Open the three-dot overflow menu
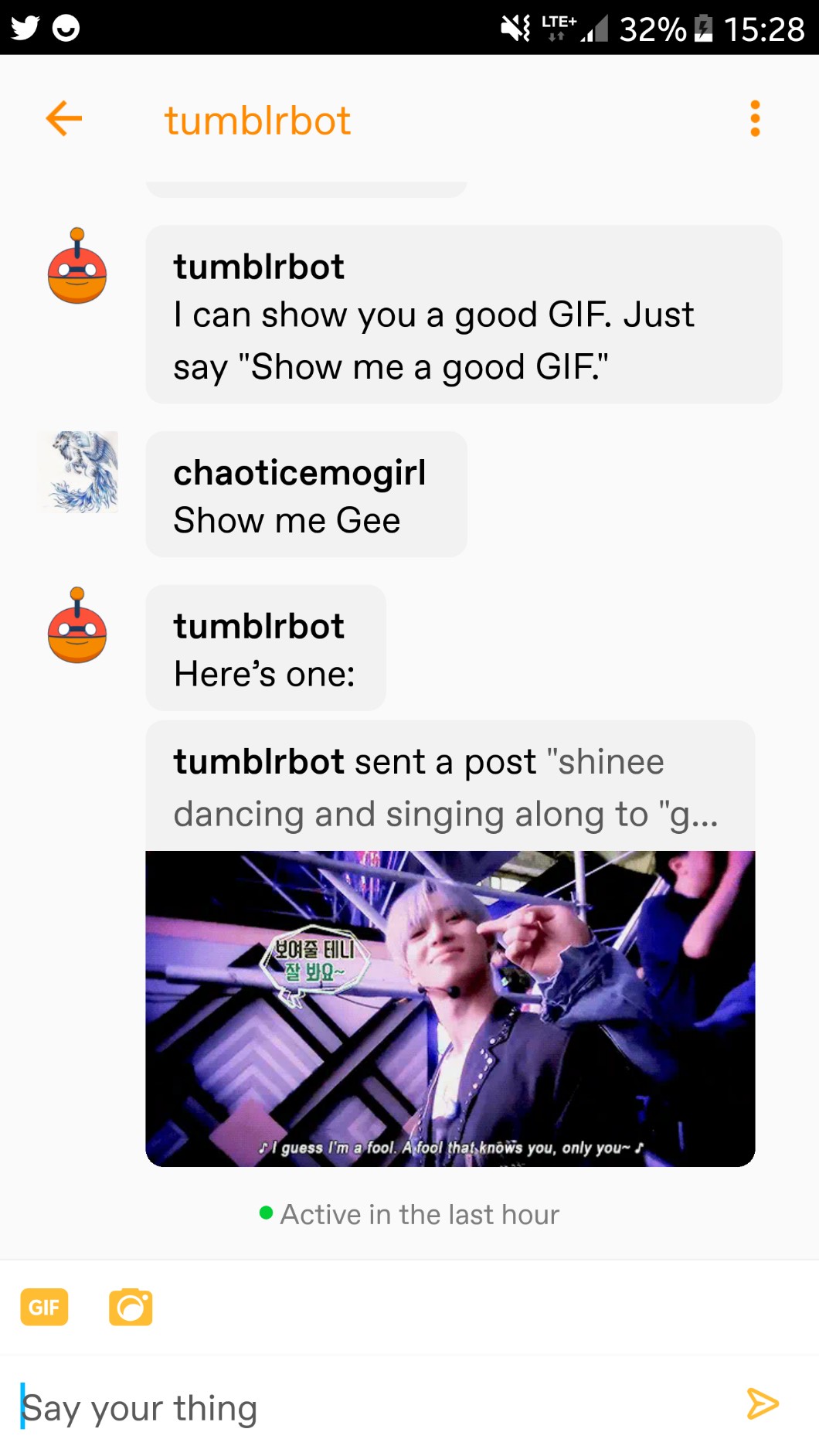The width and height of the screenshot is (819, 1456). pos(755,119)
